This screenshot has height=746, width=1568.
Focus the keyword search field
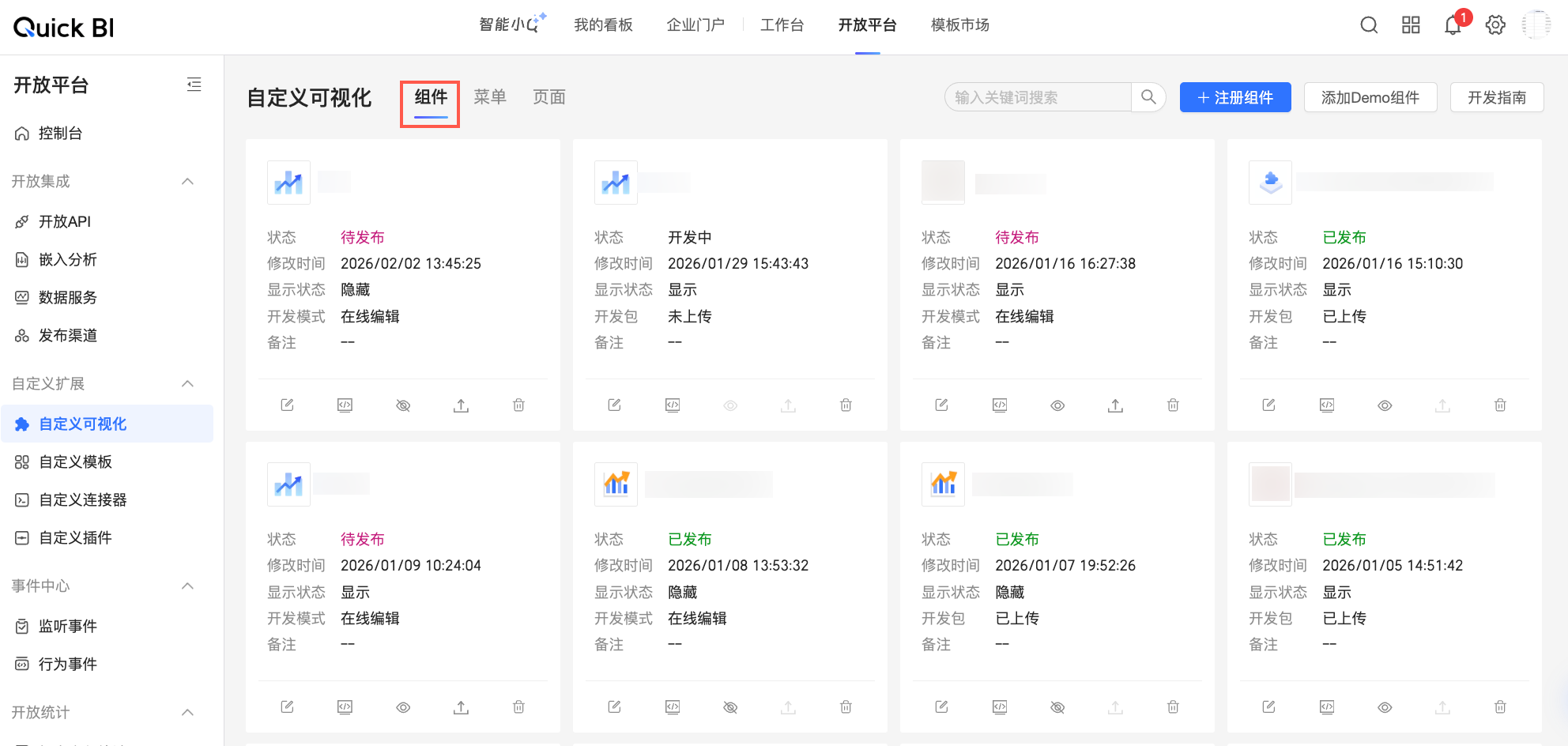click(1037, 97)
